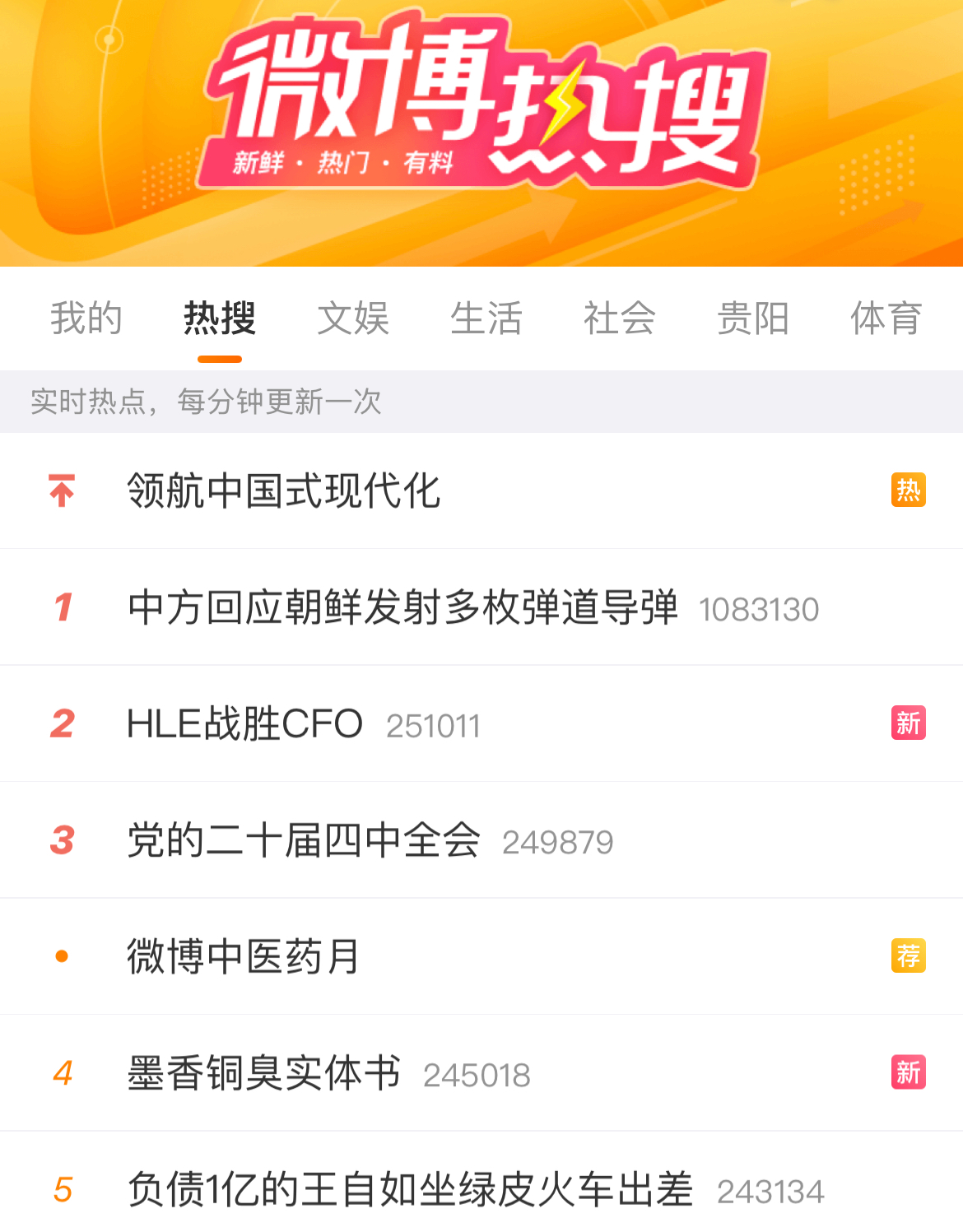Open topic 党的二十届四中全会
963x1232 pixels.
coord(304,840)
